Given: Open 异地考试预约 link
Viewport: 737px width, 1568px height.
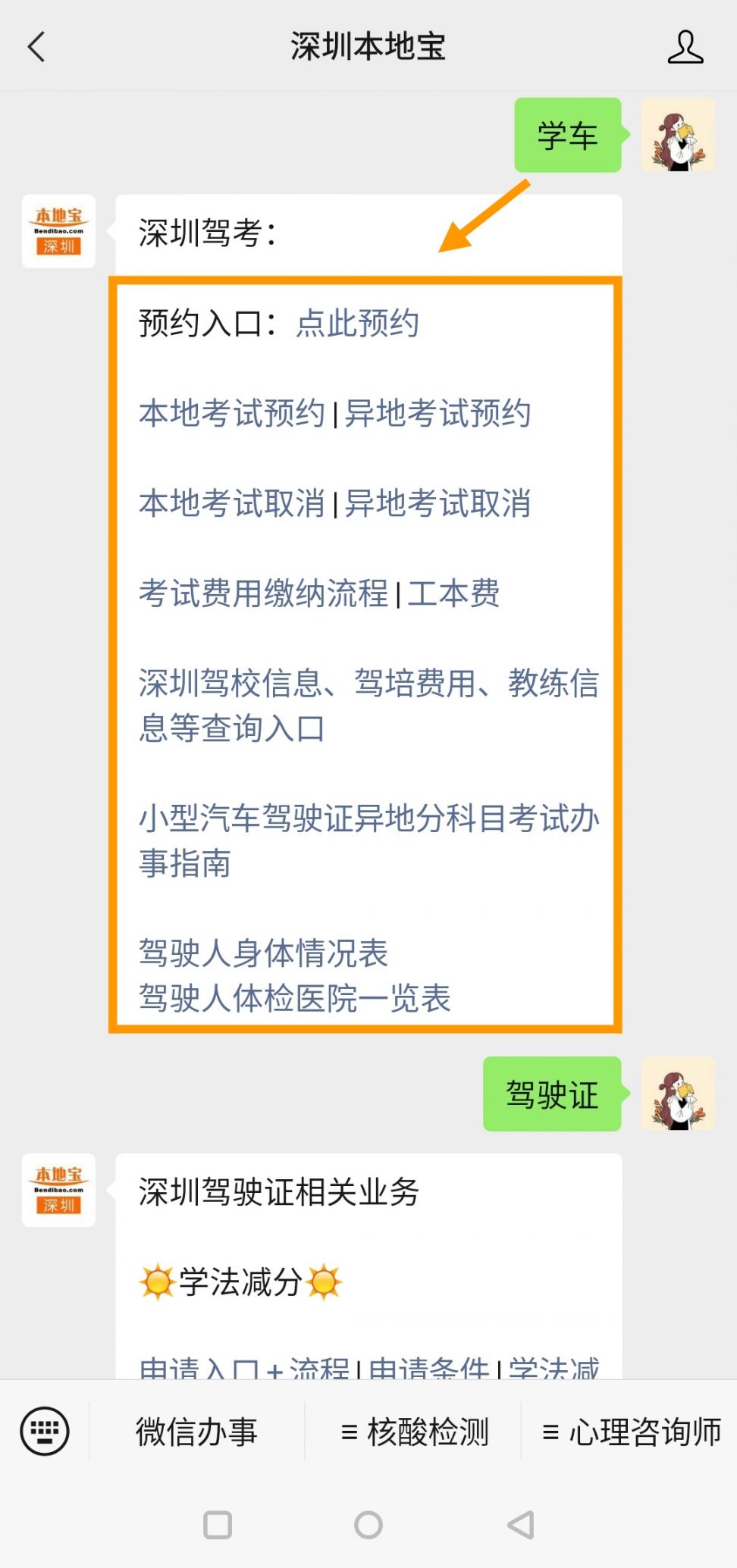Looking at the screenshot, I should coord(437,414).
